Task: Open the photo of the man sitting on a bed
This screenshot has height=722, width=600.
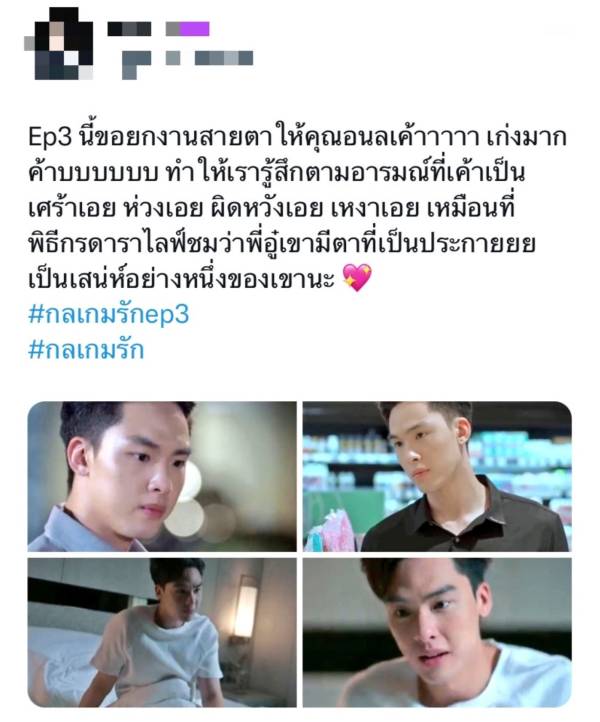Action: [161, 632]
